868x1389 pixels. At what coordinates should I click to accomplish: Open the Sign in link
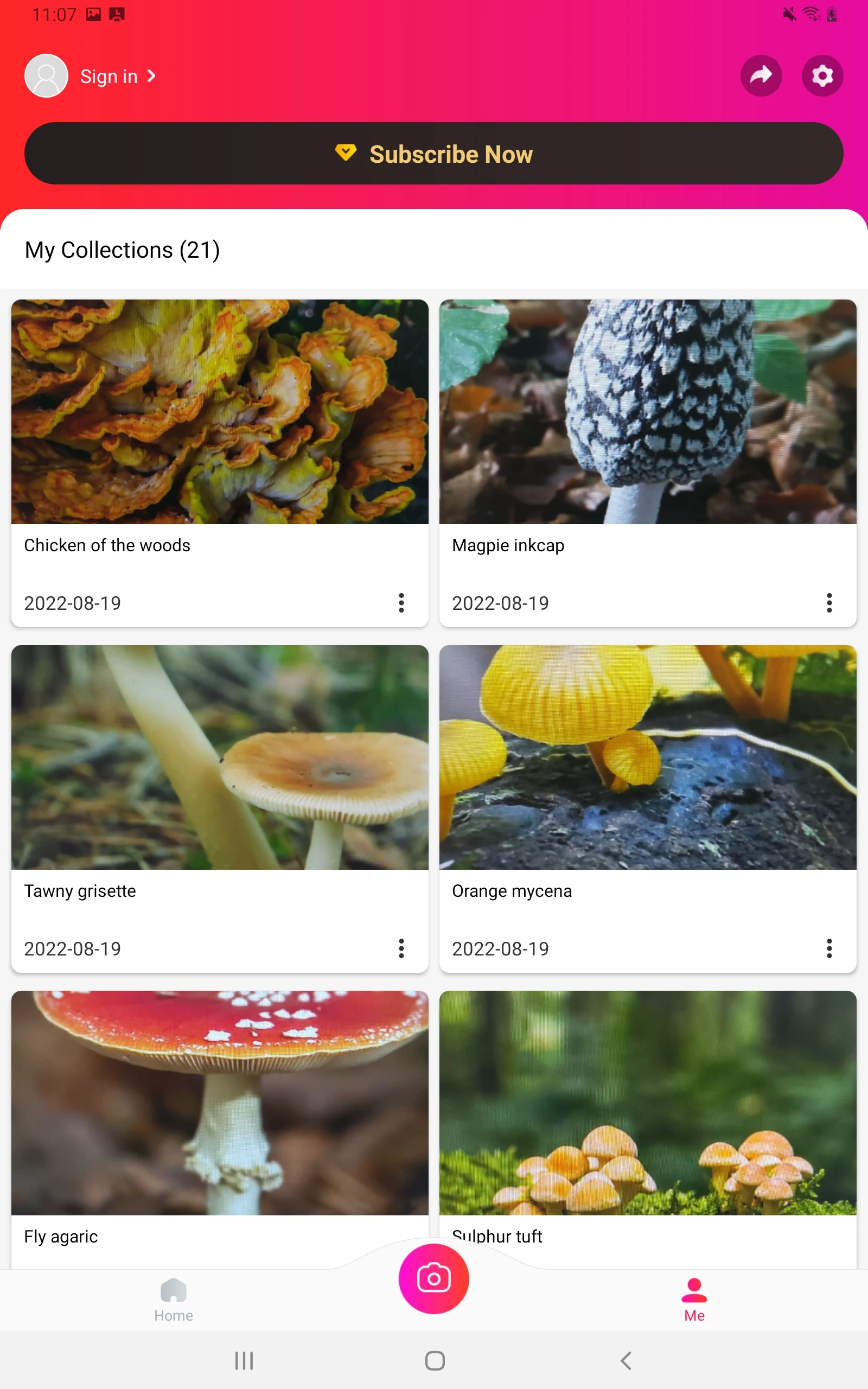pyautogui.click(x=118, y=77)
